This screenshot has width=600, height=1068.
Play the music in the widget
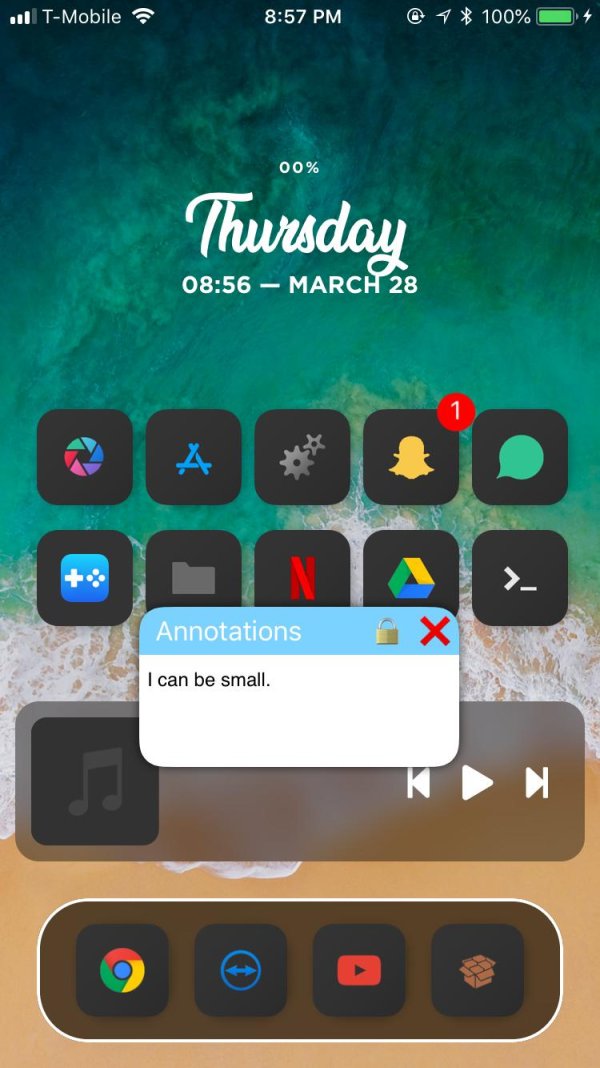477,782
